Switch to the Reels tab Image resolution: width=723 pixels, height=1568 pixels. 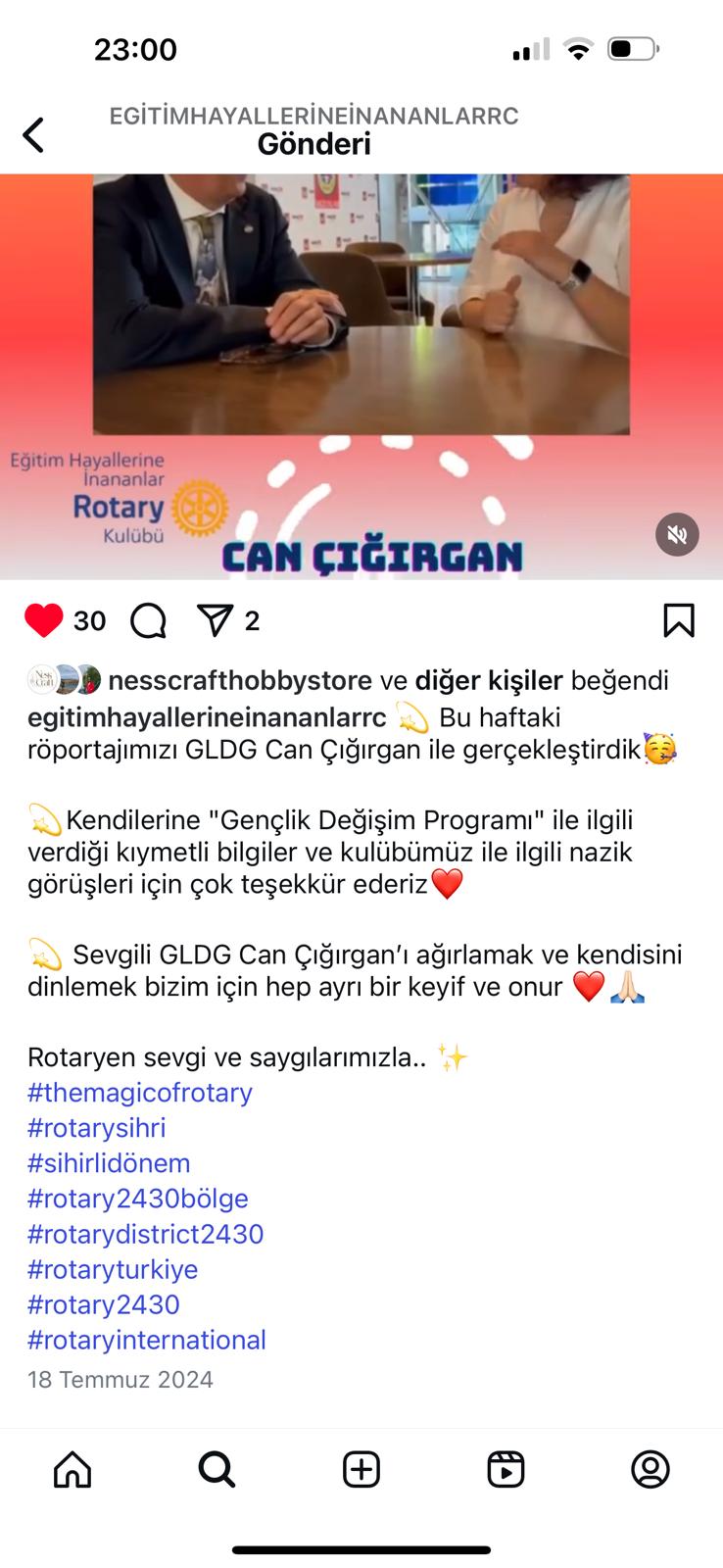[x=506, y=1470]
